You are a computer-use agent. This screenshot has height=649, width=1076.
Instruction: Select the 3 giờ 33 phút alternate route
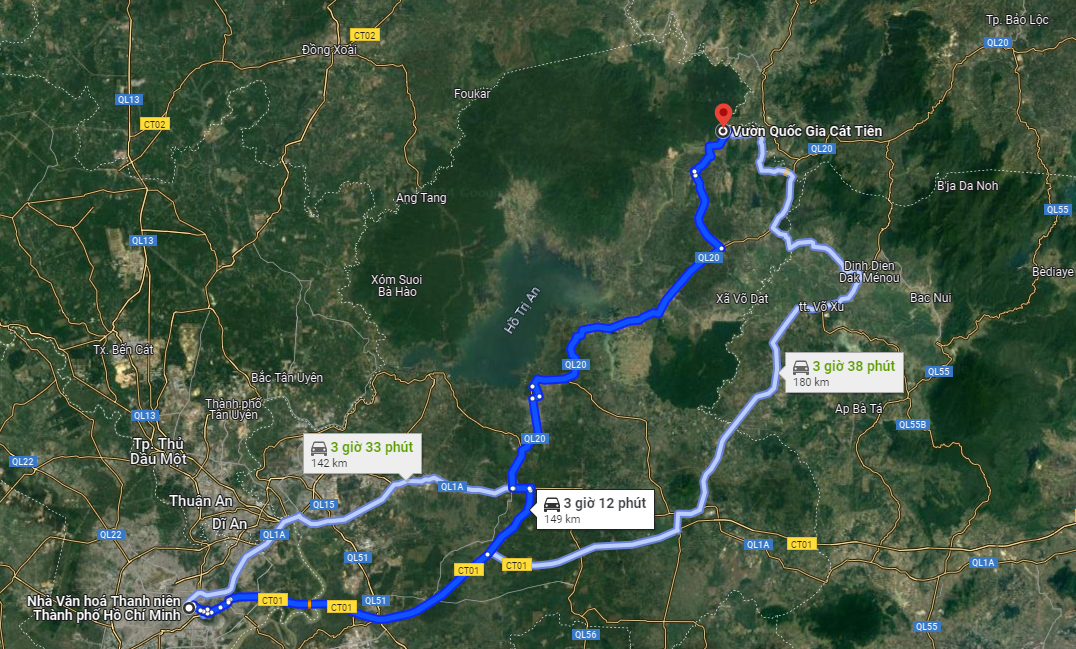pos(362,453)
